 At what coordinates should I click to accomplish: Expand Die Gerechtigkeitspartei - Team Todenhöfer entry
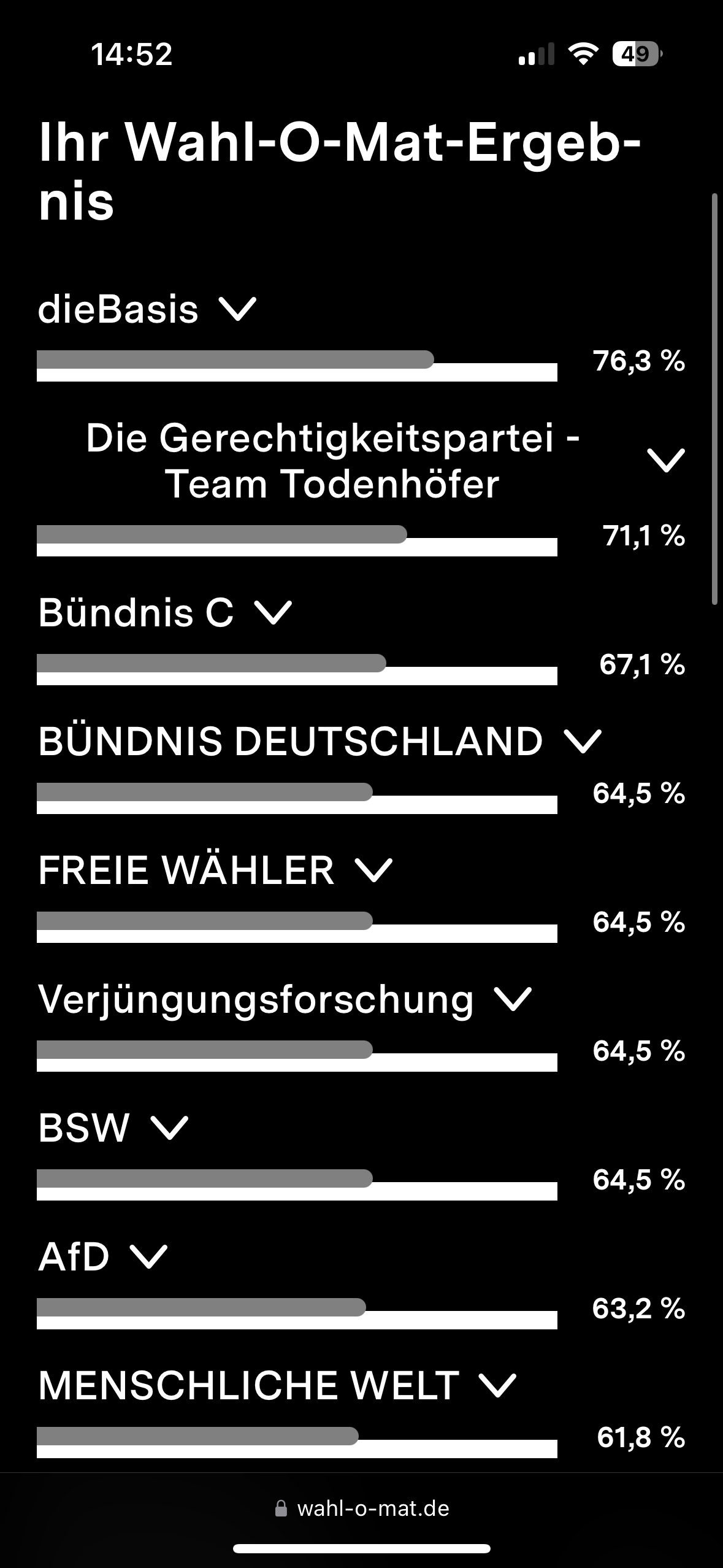(x=665, y=460)
